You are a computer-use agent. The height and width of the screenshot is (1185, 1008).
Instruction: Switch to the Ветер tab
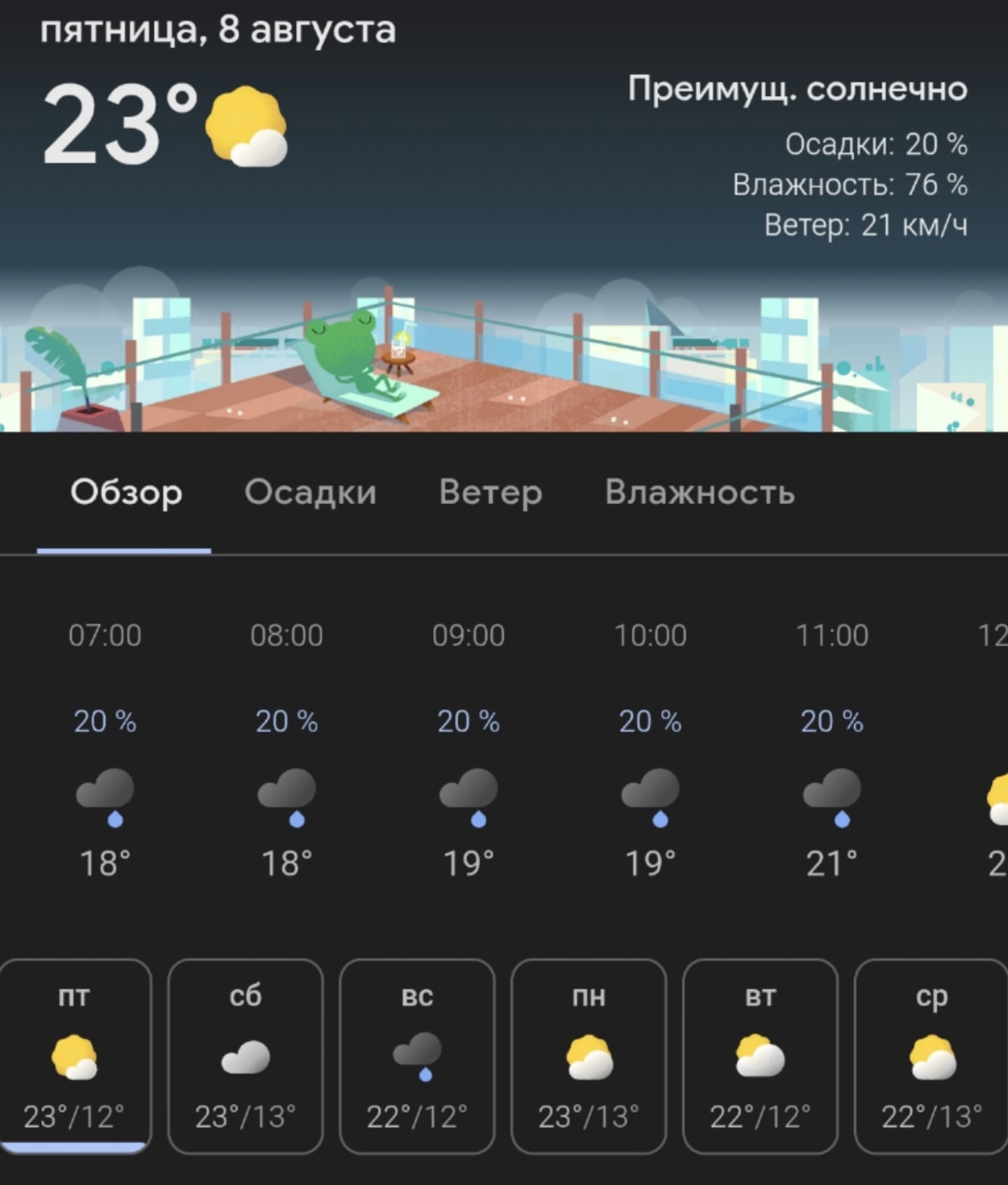490,493
